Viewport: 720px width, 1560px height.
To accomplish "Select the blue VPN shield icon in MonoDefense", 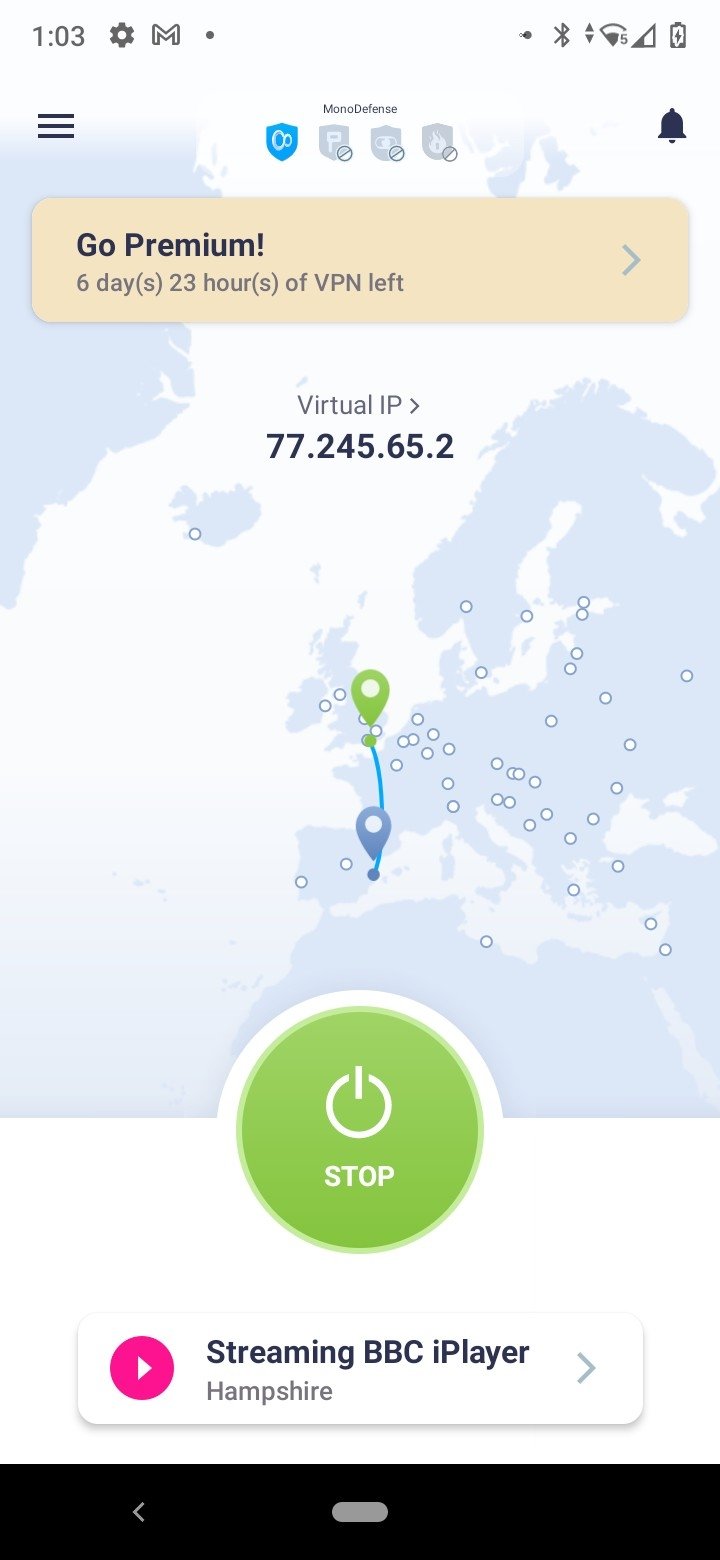I will pos(282,141).
